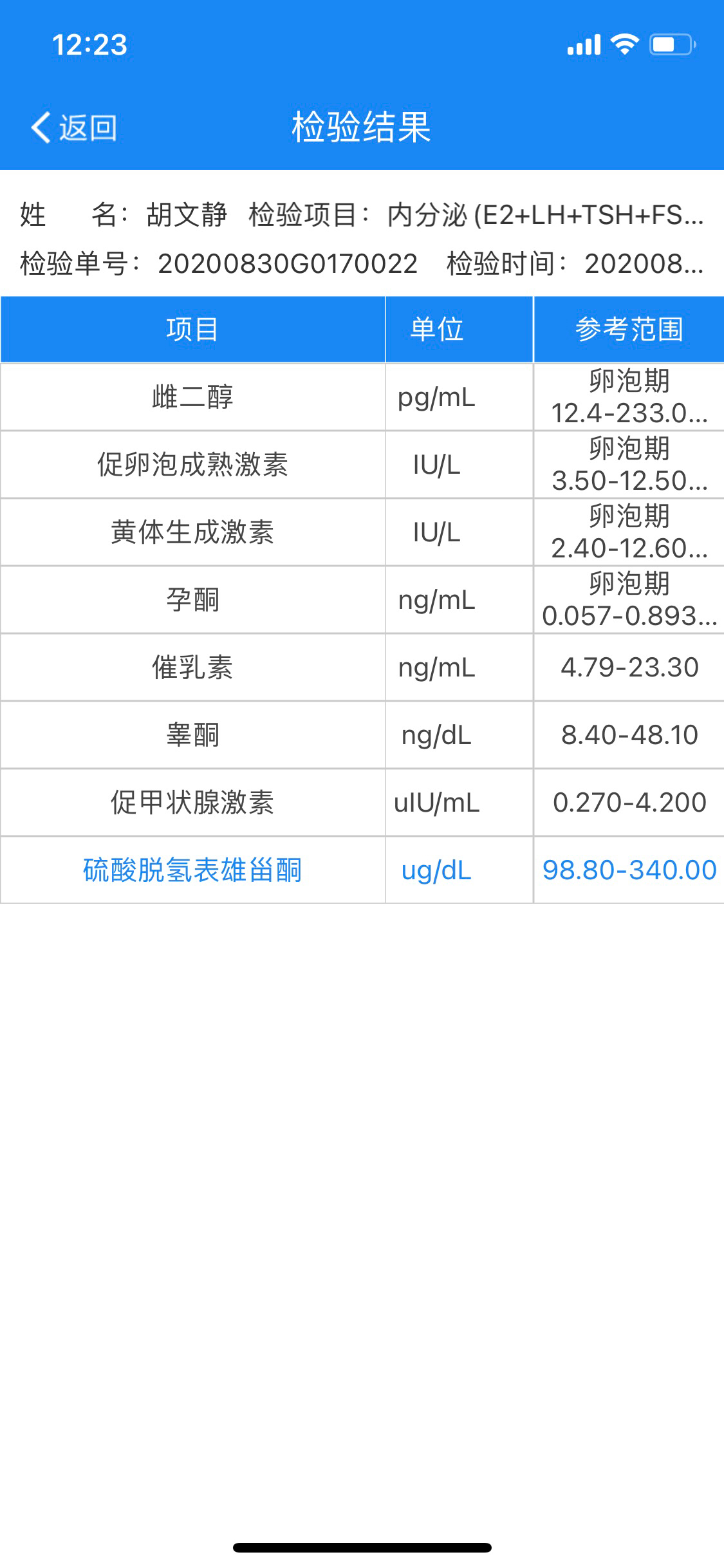Open the highlighted 硫酸脱氢表雄甾酮 row
Screen dimensions: 724x1568
362,870
